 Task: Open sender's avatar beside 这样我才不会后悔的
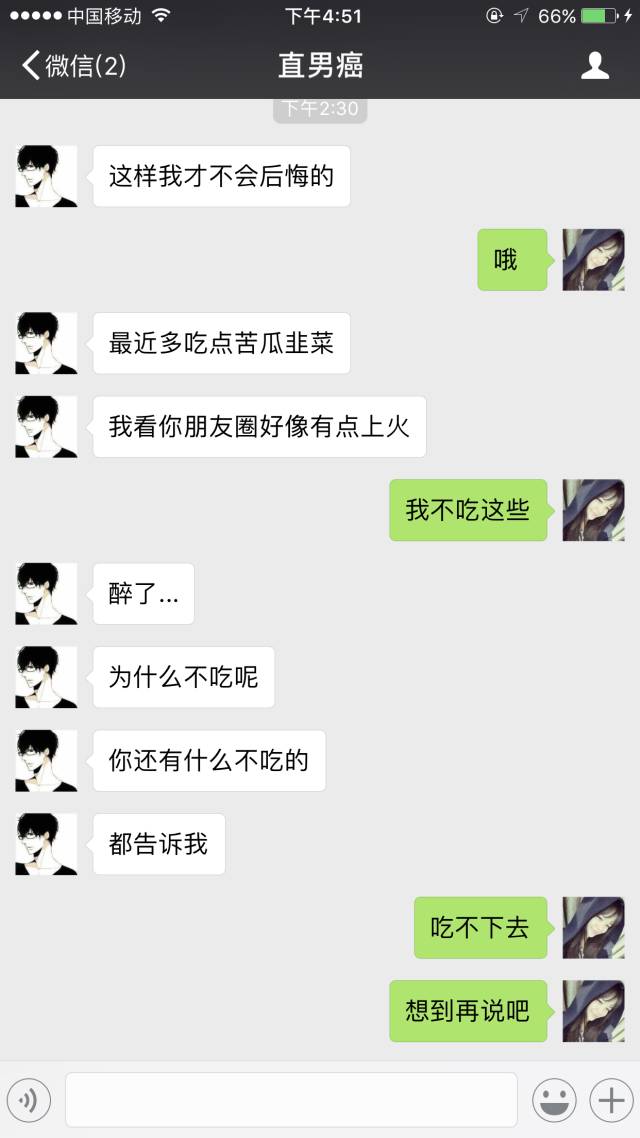point(46,176)
